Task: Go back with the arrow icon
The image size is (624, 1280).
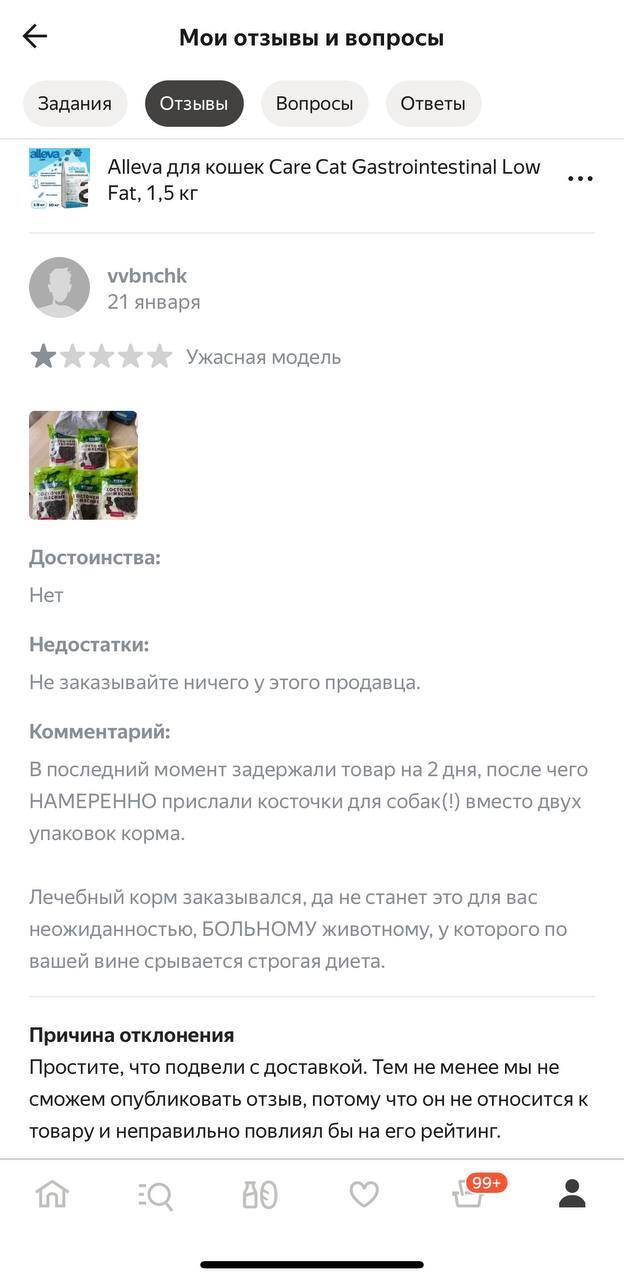Action: click(x=35, y=37)
